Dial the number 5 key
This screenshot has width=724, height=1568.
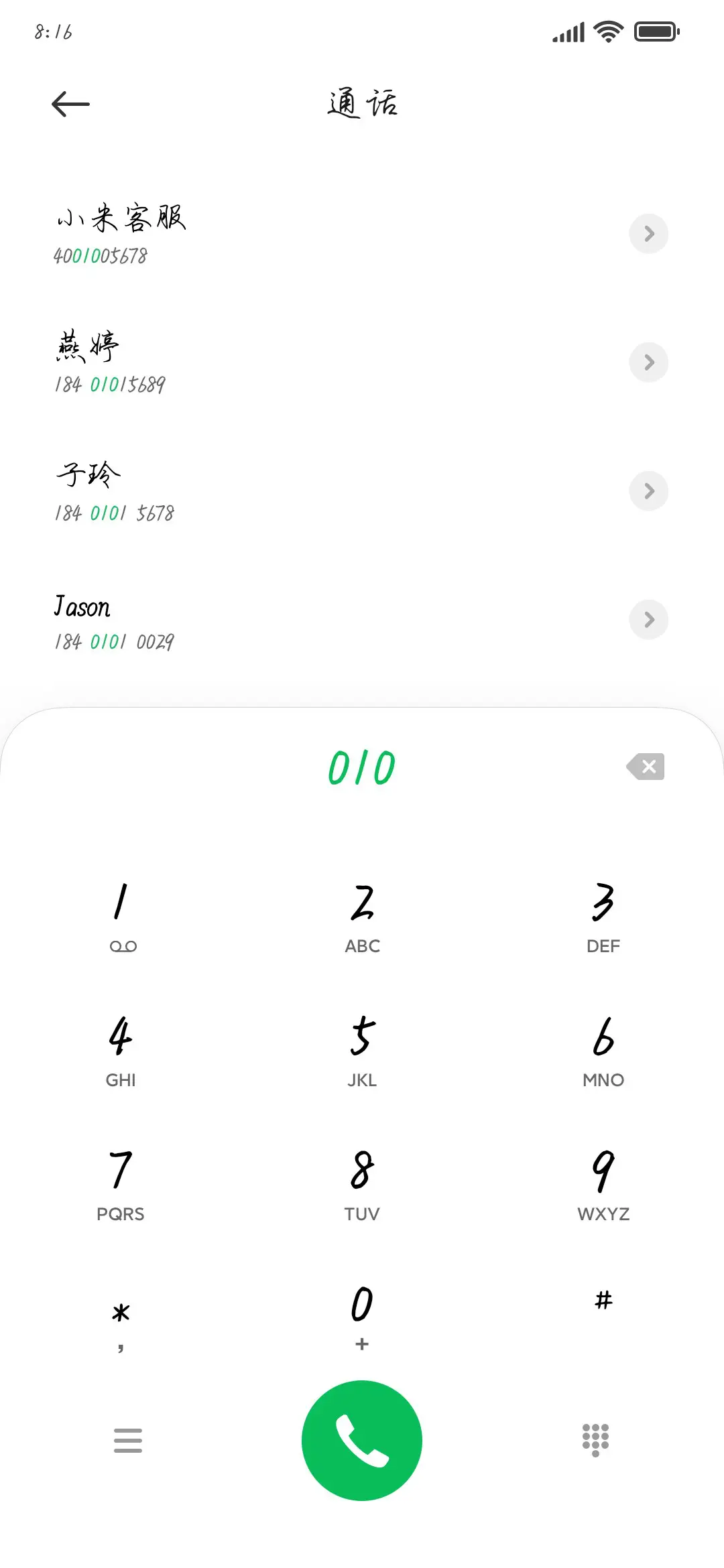(x=361, y=1045)
